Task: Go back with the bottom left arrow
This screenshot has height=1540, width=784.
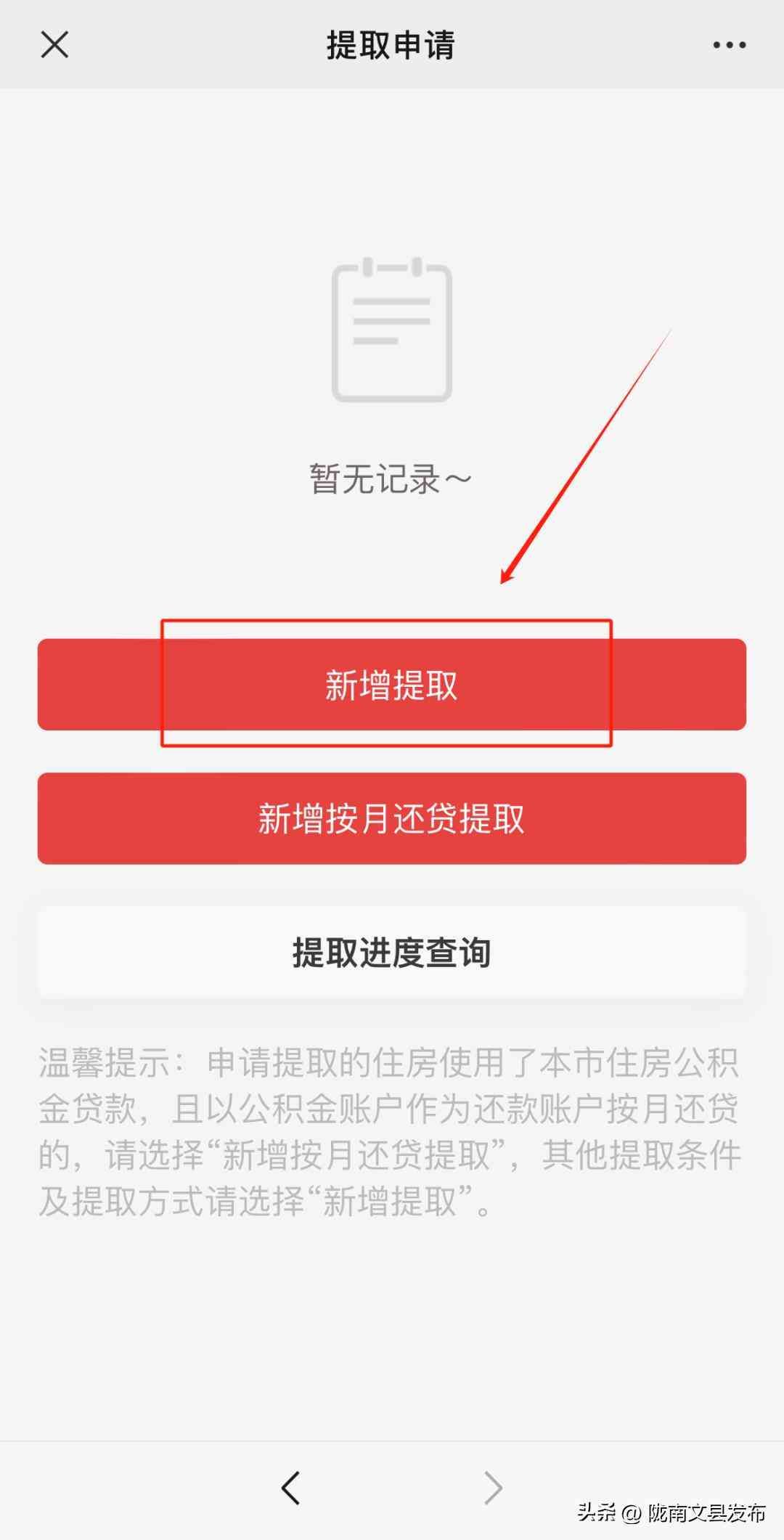Action: 290,1467
